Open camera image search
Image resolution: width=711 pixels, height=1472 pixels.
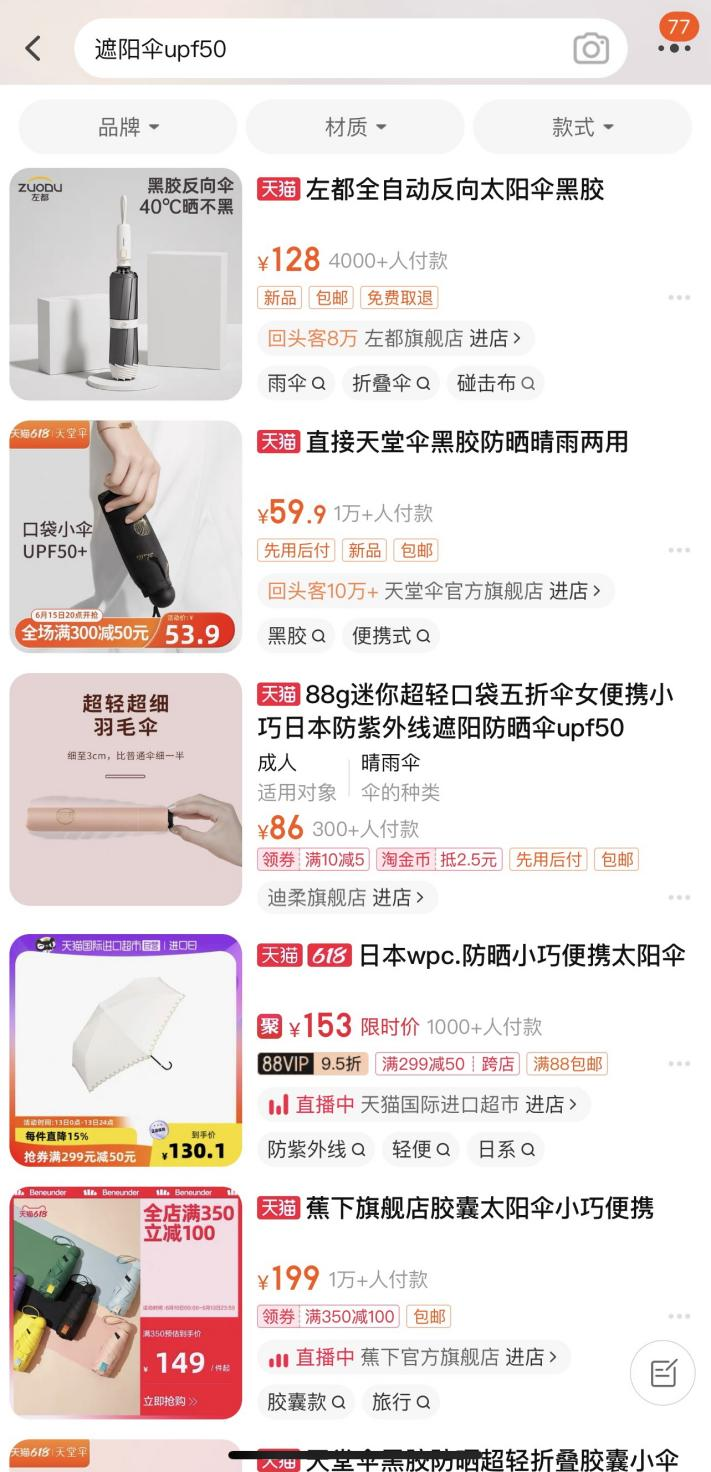pyautogui.click(x=590, y=48)
